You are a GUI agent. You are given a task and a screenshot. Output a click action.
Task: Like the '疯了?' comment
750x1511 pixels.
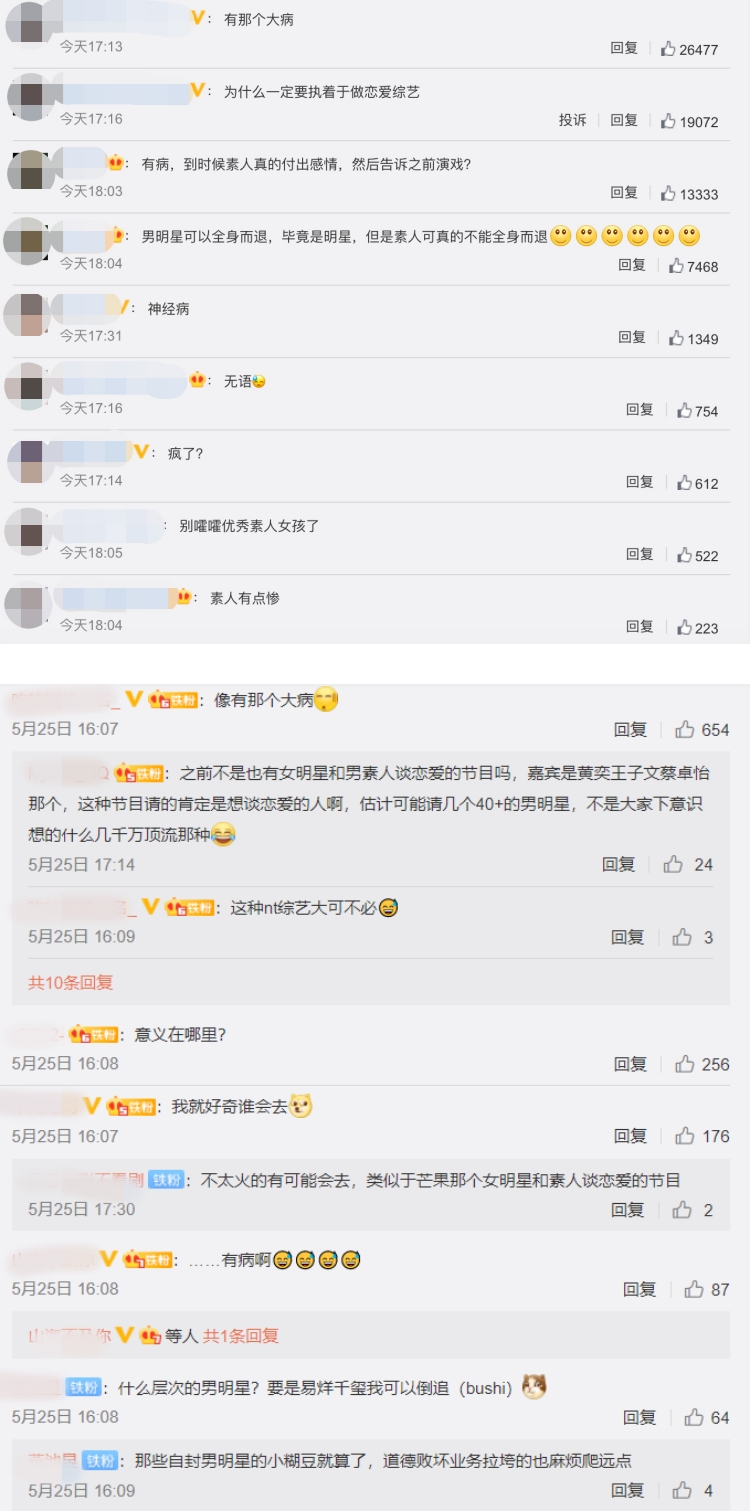tap(684, 482)
